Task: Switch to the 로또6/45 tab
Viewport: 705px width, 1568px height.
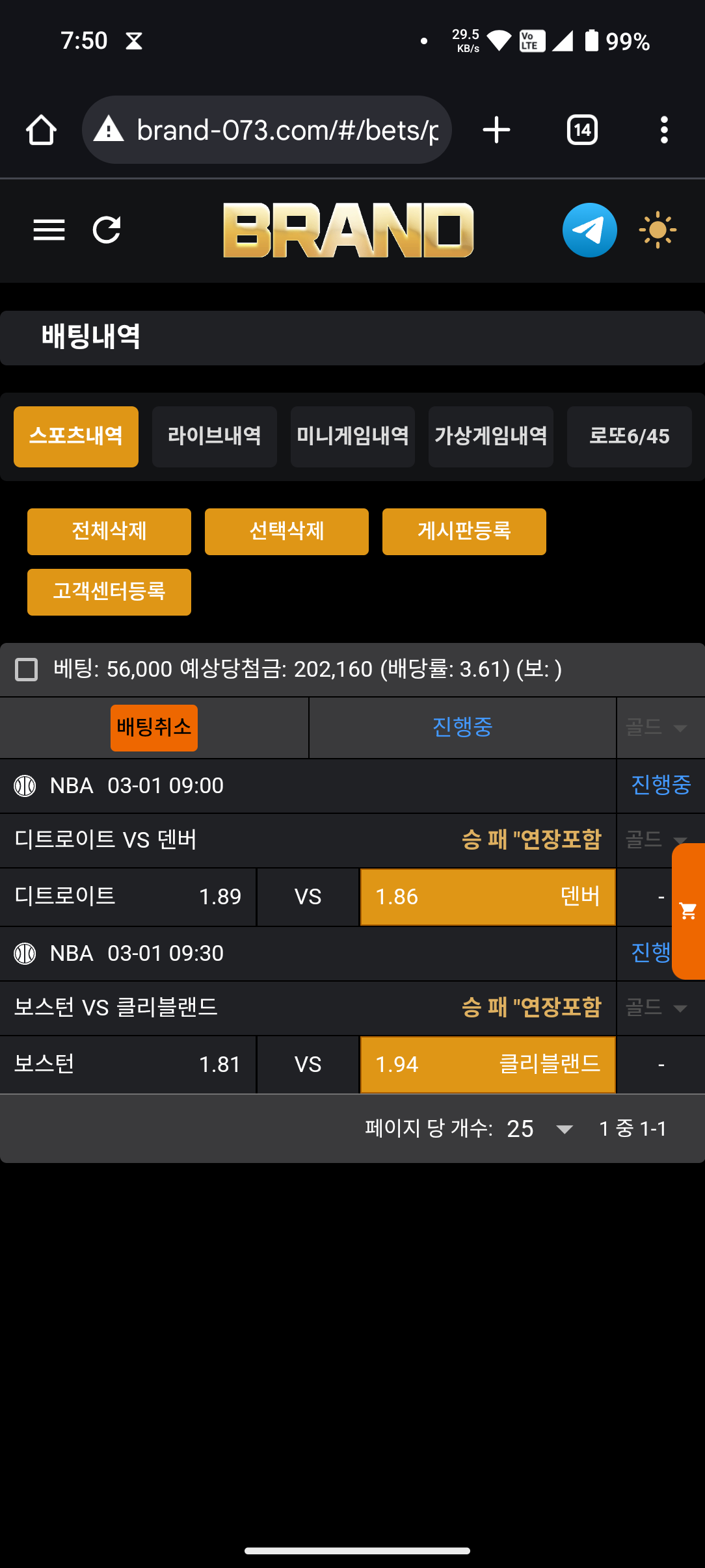Action: (629, 436)
